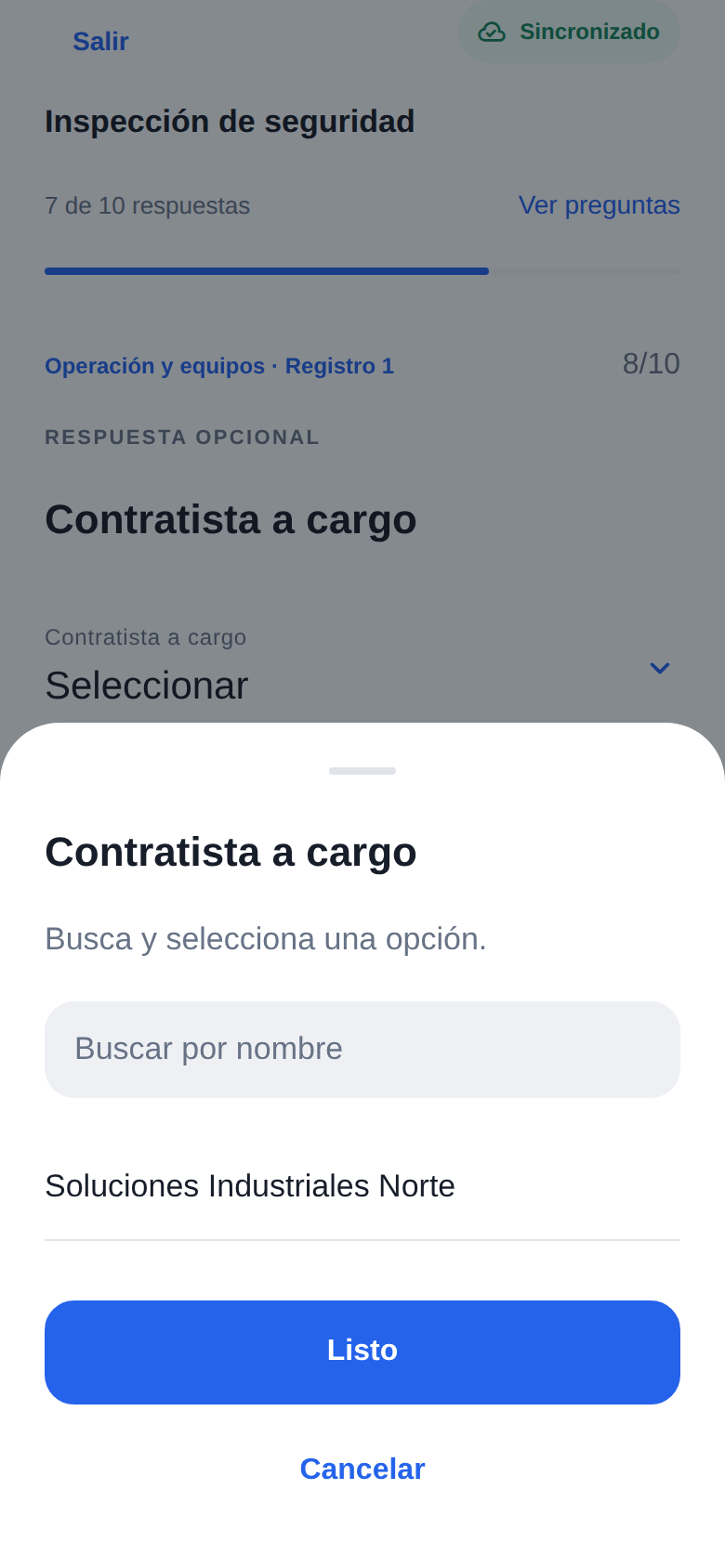The height and width of the screenshot is (1568, 725).
Task: Confirm selection with the Listo button
Action: (x=362, y=1352)
